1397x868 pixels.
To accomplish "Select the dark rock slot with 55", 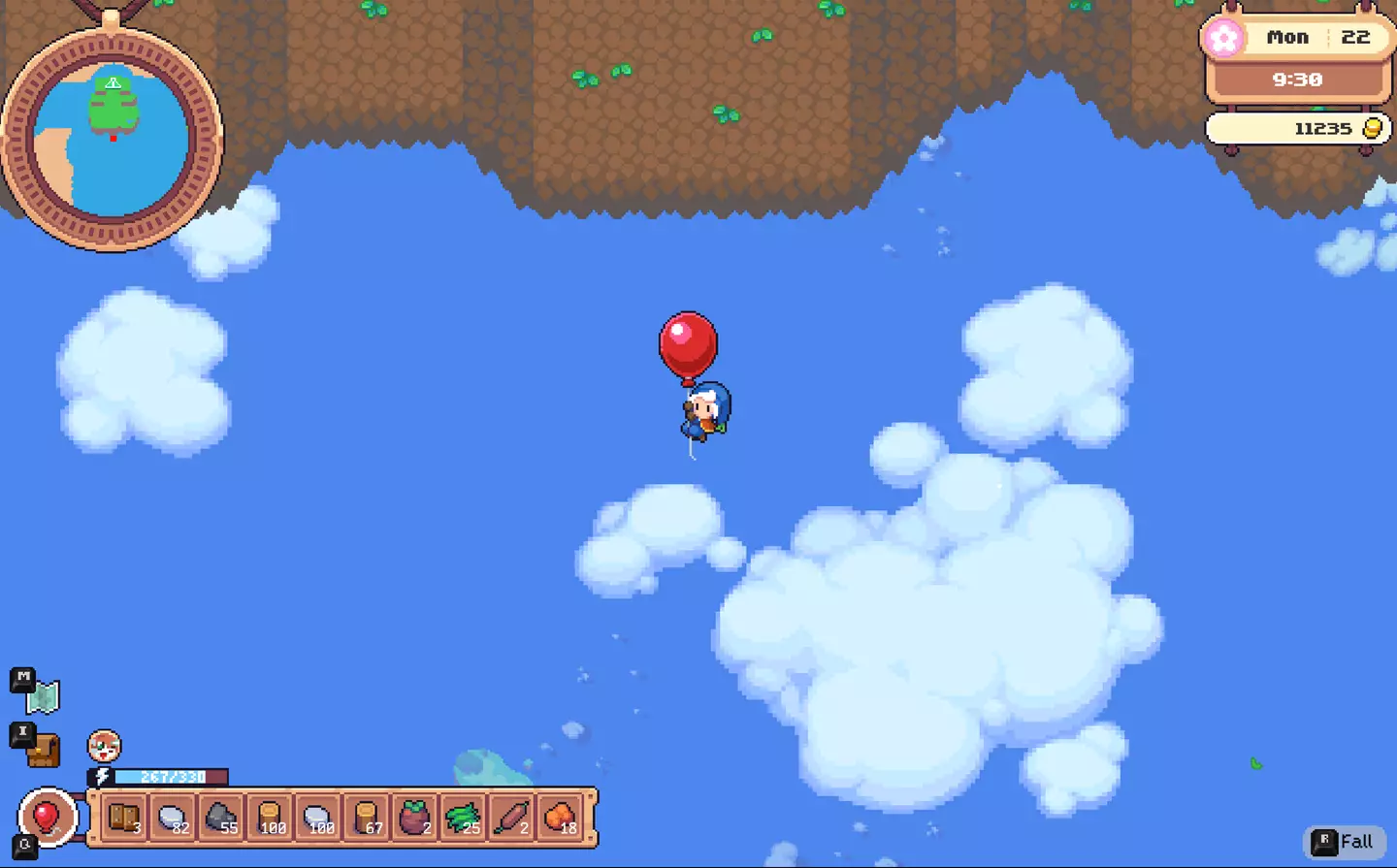I will [x=221, y=818].
